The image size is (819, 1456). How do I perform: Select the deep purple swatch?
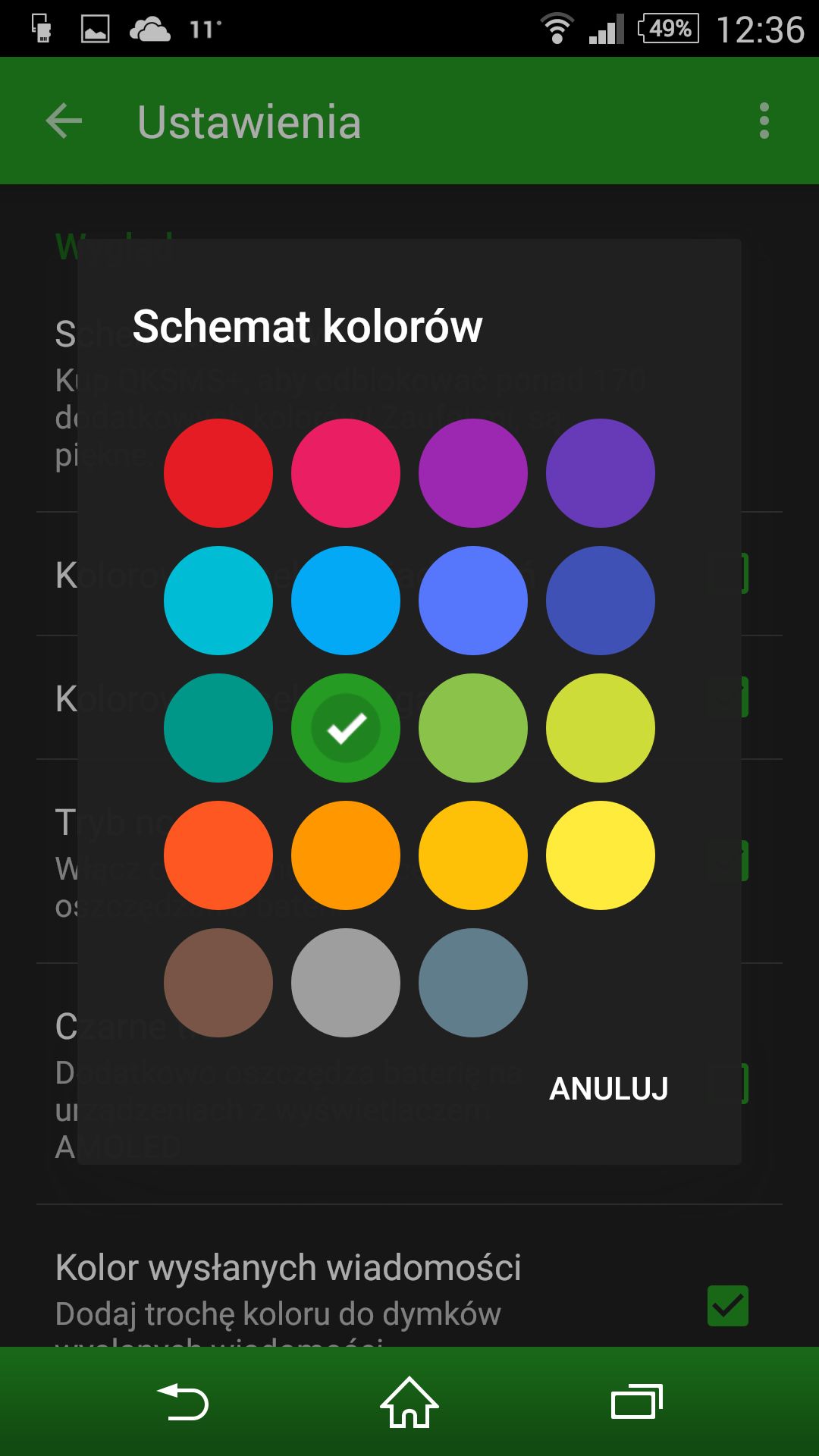coord(601,473)
